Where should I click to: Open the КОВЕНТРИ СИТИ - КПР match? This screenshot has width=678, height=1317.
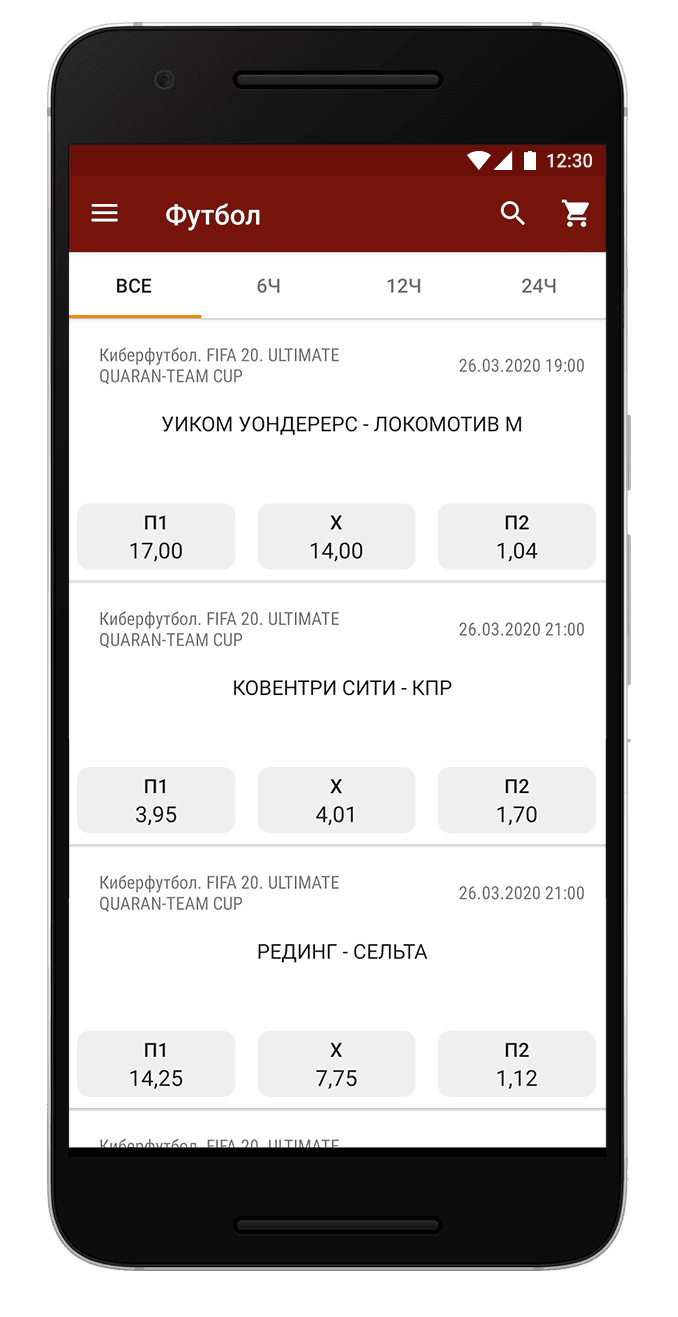pyautogui.click(x=342, y=688)
